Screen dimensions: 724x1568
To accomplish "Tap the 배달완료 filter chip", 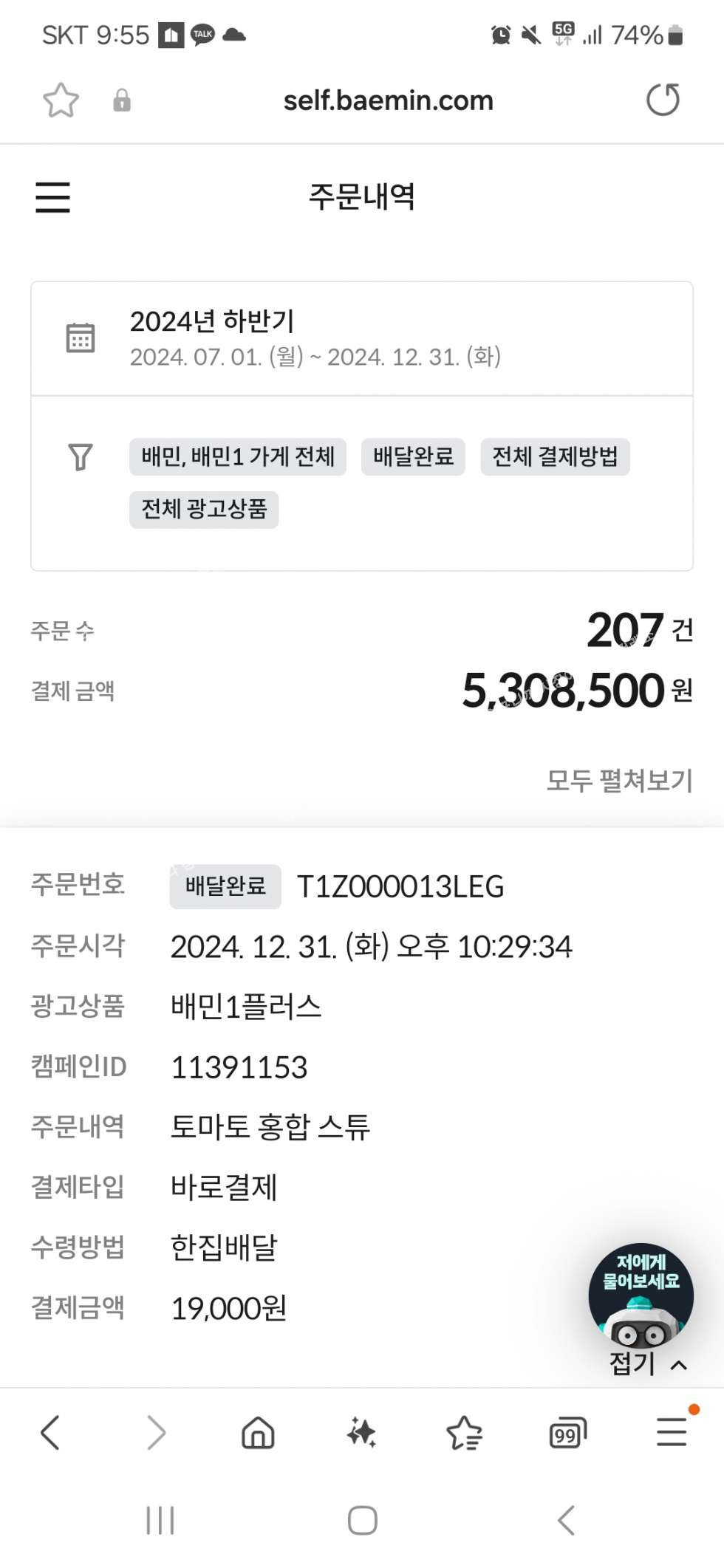I will click(413, 456).
